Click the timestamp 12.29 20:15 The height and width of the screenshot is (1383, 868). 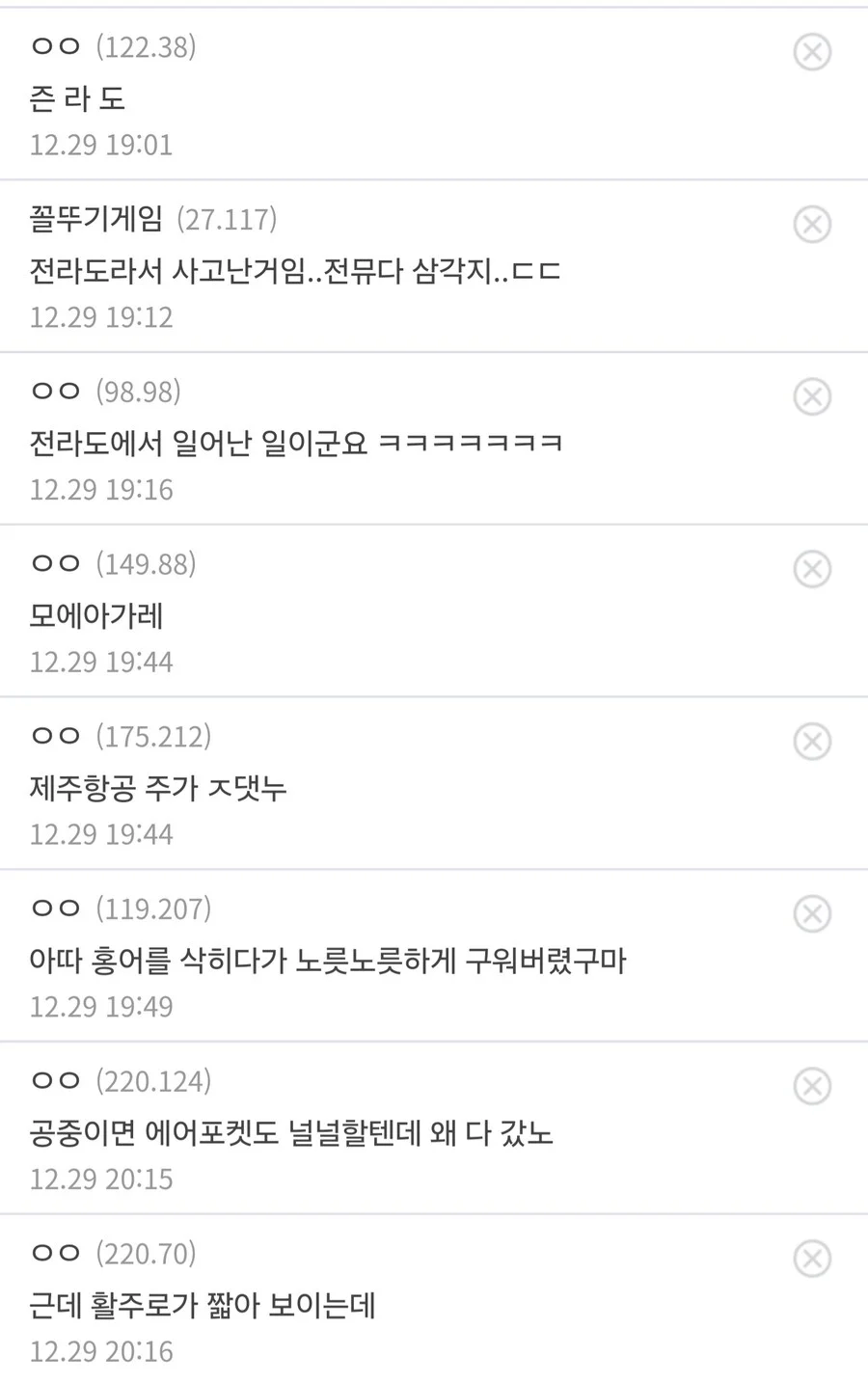click(100, 1179)
